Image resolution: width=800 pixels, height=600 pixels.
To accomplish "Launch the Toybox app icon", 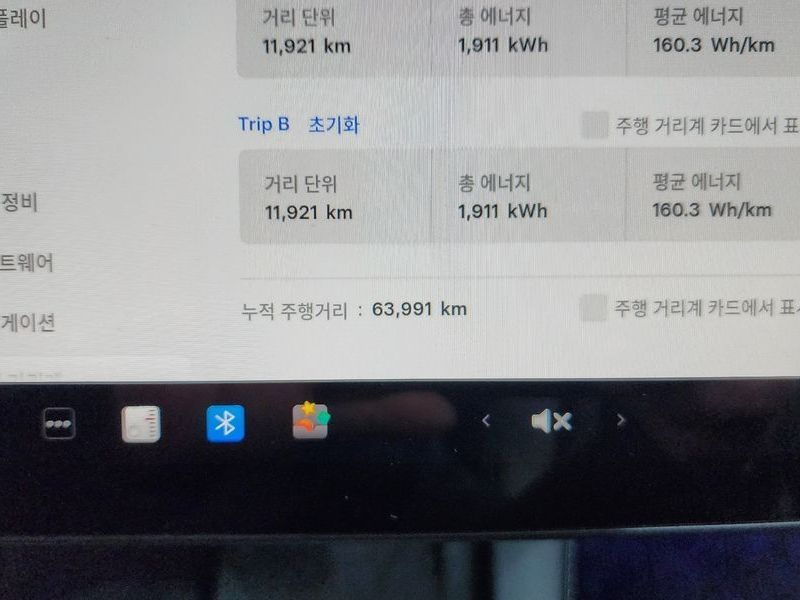I will point(310,421).
